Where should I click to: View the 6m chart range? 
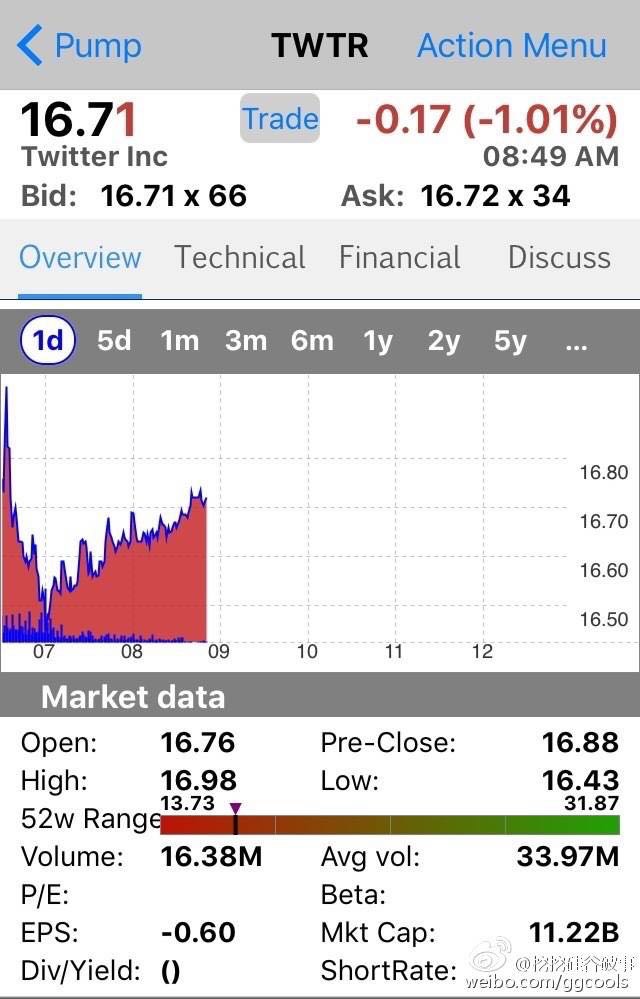point(312,341)
